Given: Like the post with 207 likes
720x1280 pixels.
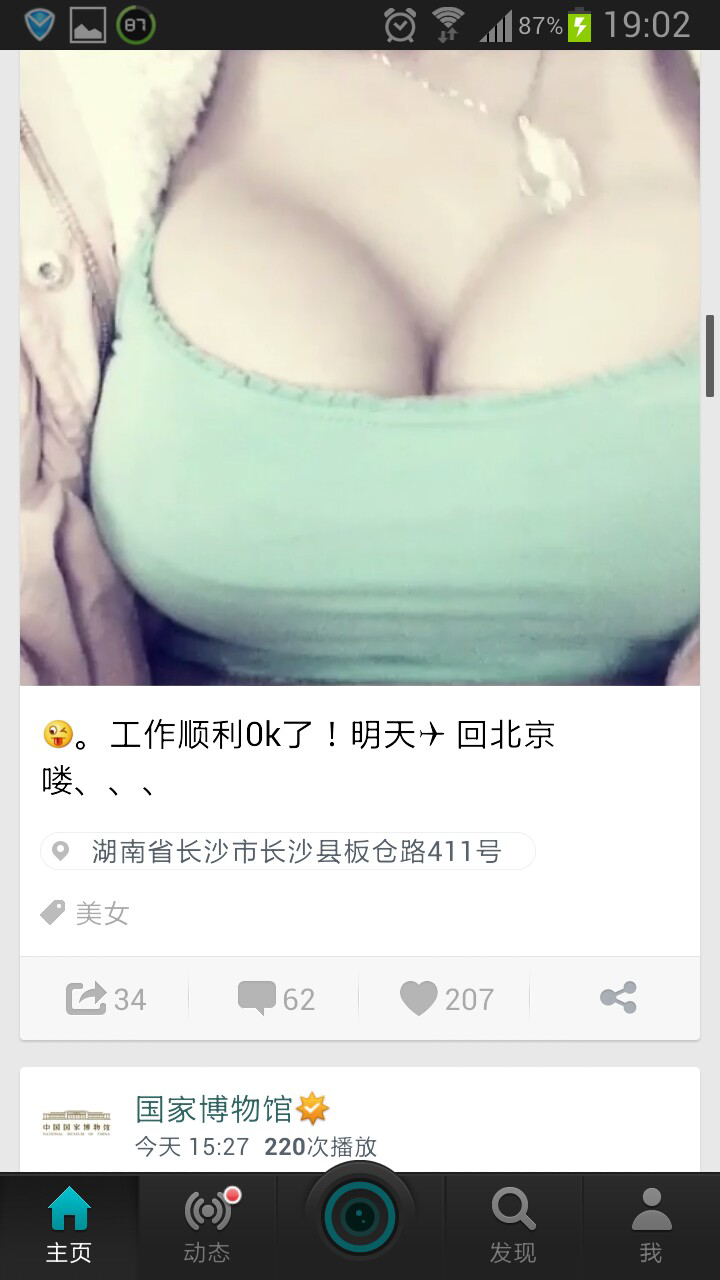Looking at the screenshot, I should click(x=445, y=998).
